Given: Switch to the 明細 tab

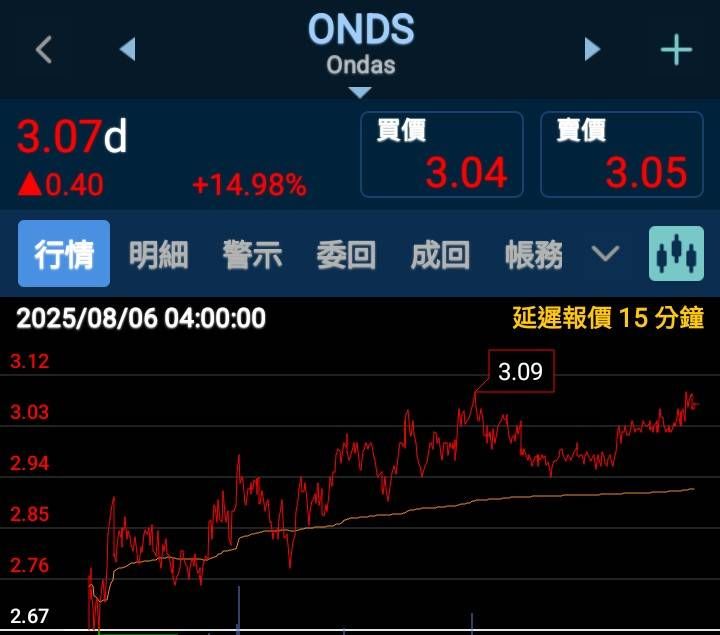Looking at the screenshot, I should click(x=158, y=254).
